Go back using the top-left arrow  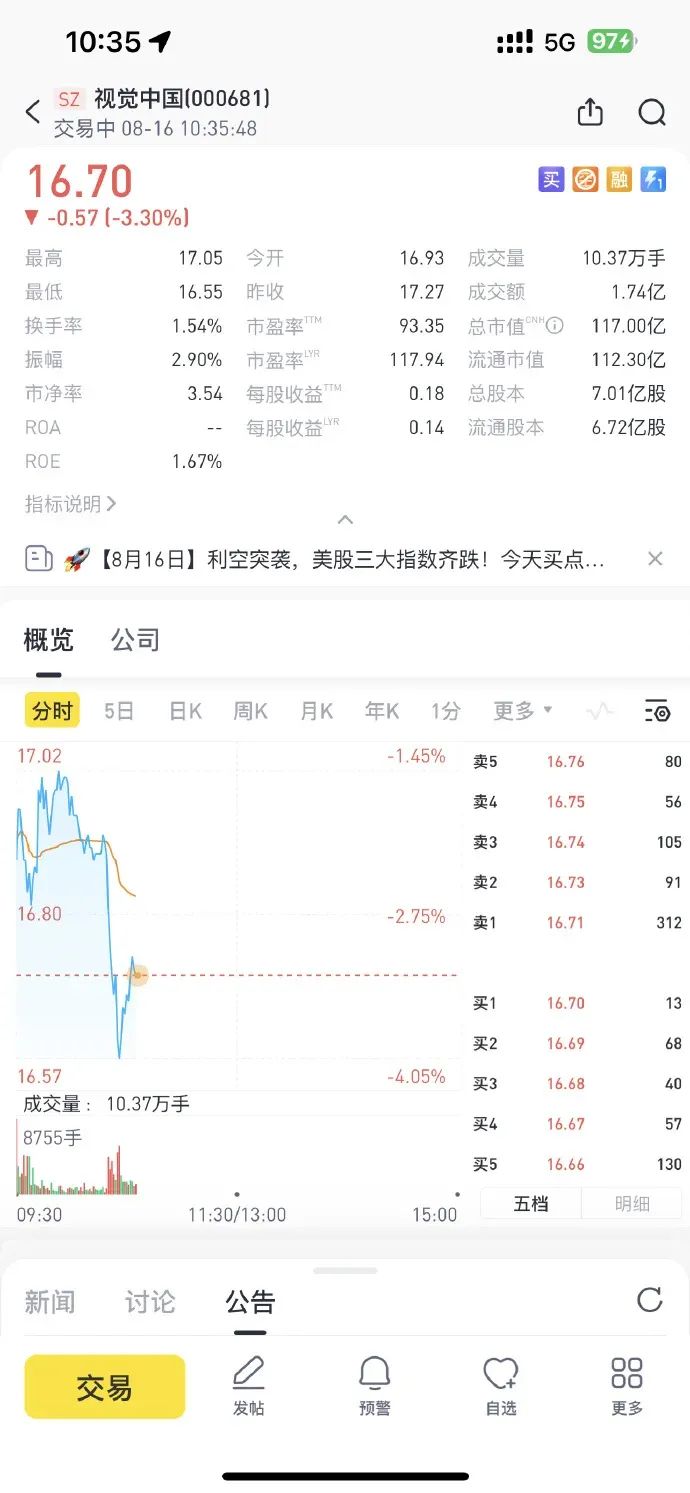(33, 112)
